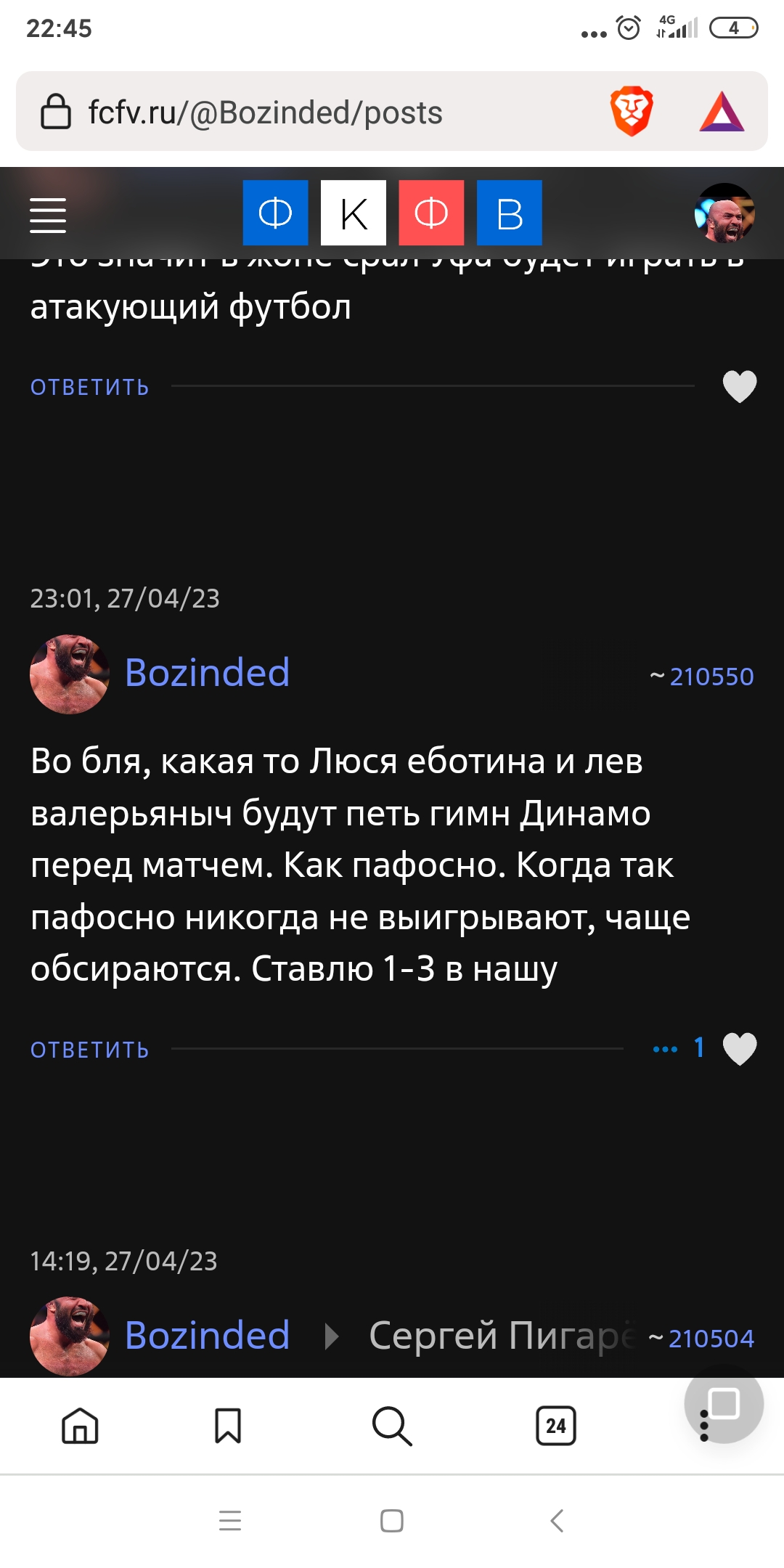Open browser bookmarks
The height and width of the screenshot is (1568, 784).
click(x=228, y=1426)
